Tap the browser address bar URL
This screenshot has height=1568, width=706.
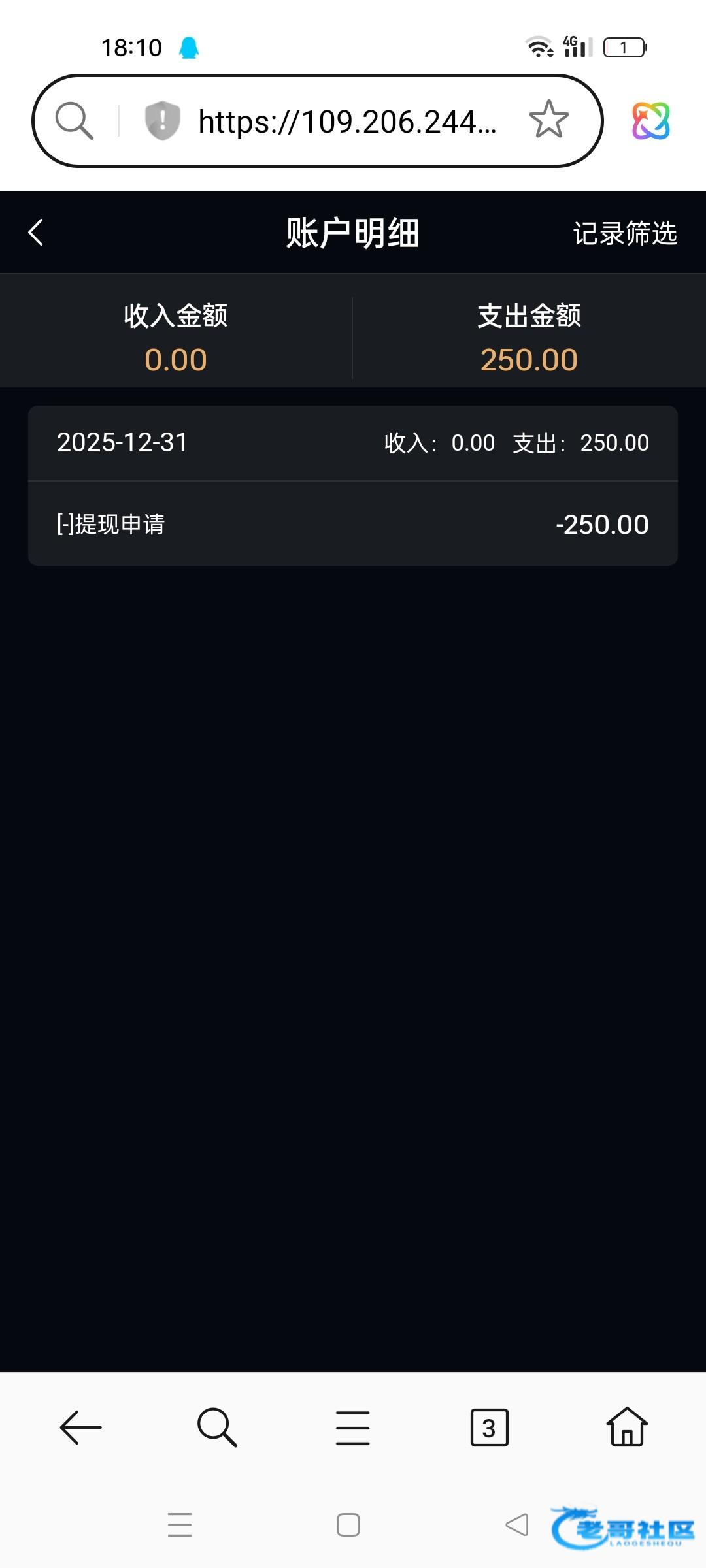click(347, 122)
